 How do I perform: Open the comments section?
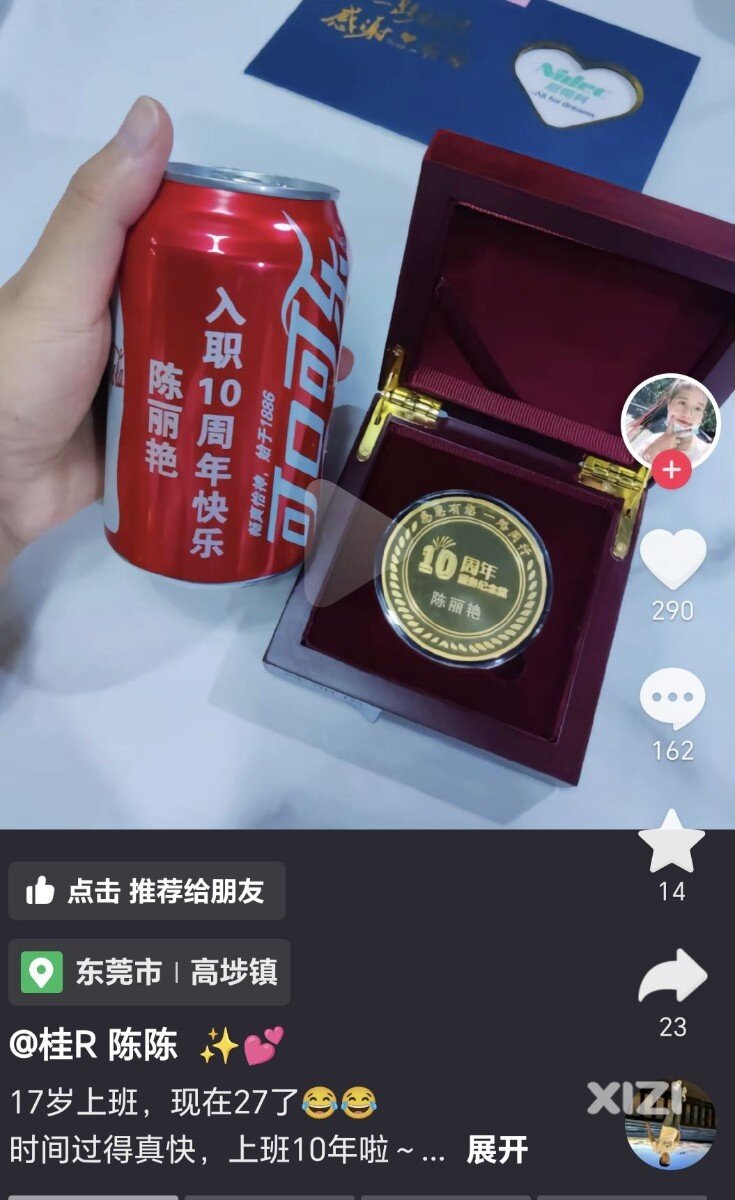(672, 699)
